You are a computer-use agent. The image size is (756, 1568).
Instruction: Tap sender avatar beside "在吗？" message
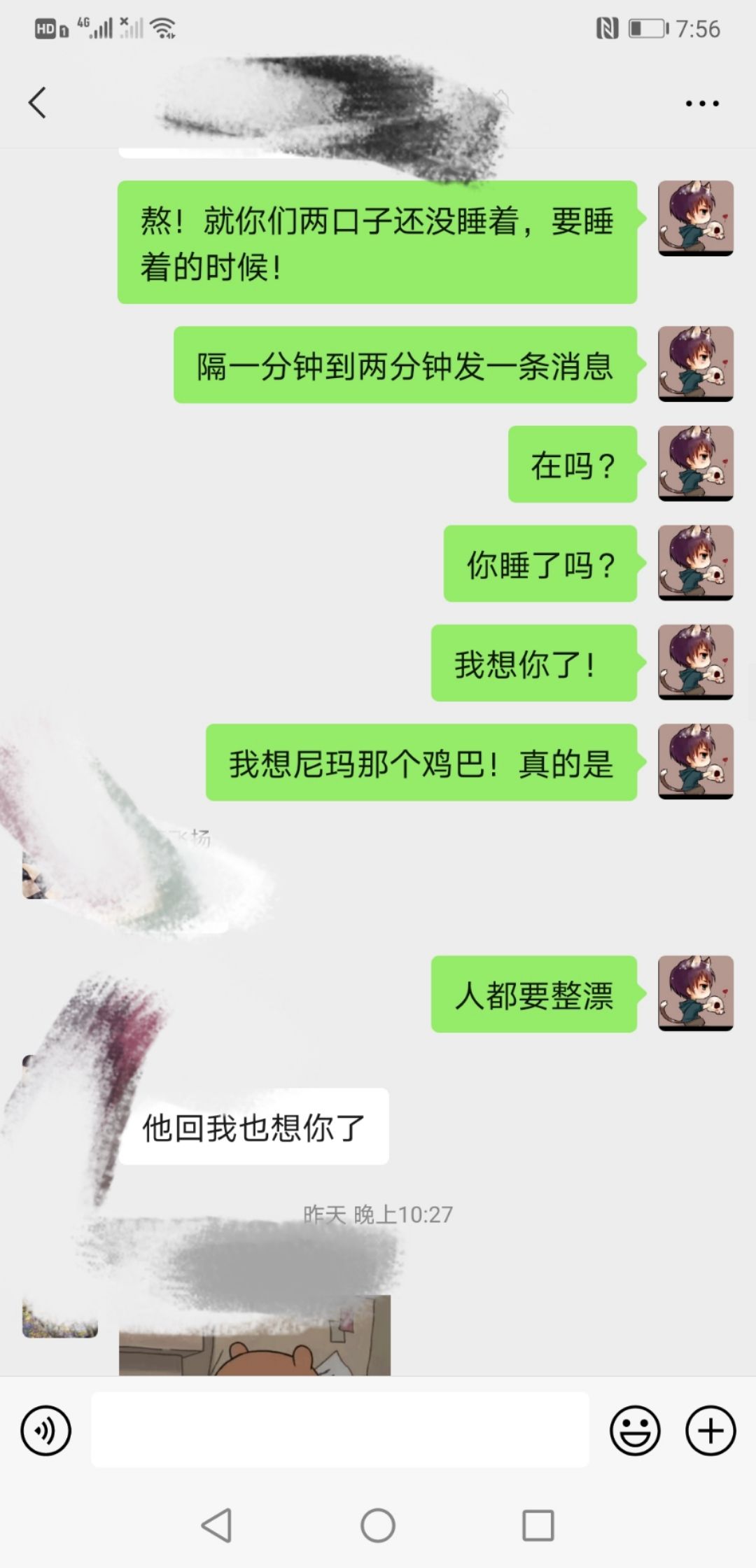click(x=695, y=463)
